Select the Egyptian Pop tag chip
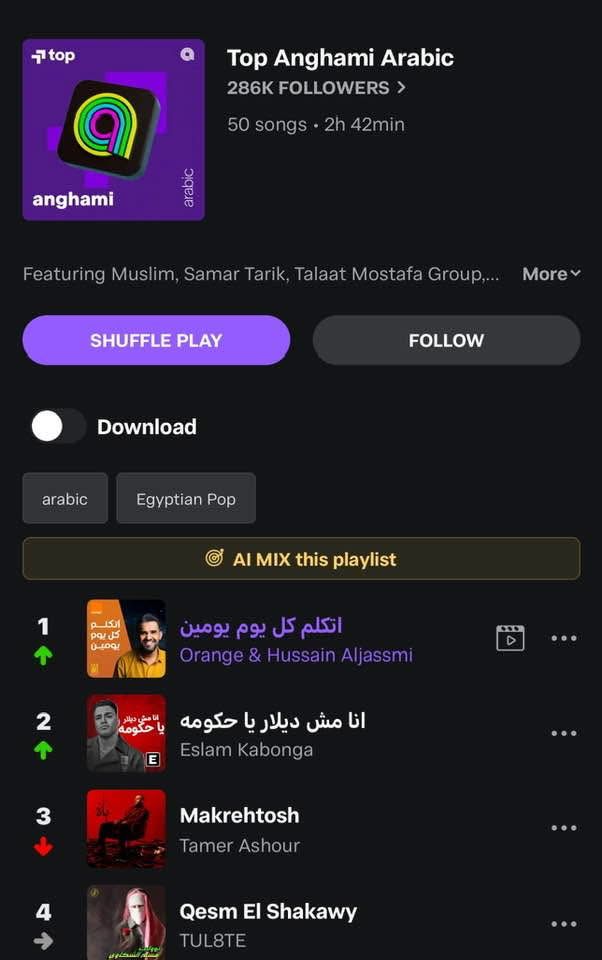602x960 pixels. [x=186, y=499]
